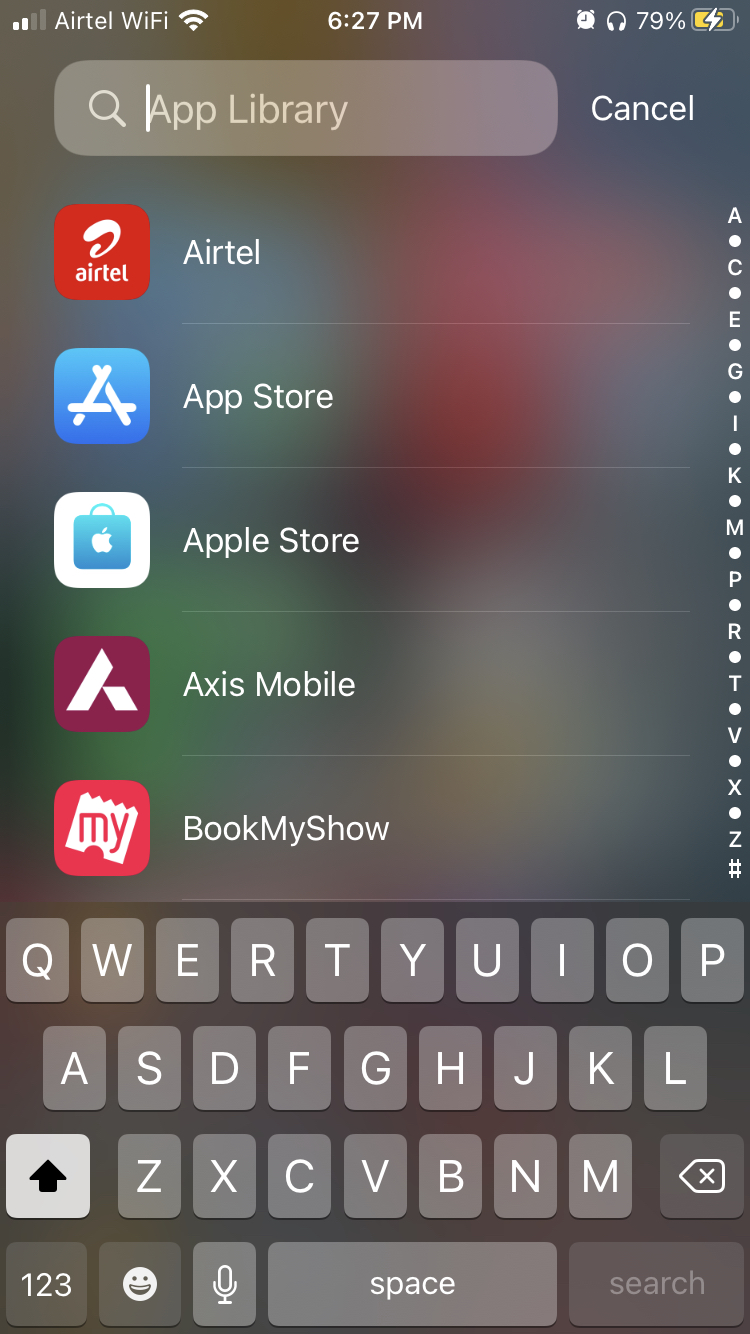Jump to letter A in alphabet index
This screenshot has height=1334, width=750.
tap(733, 216)
